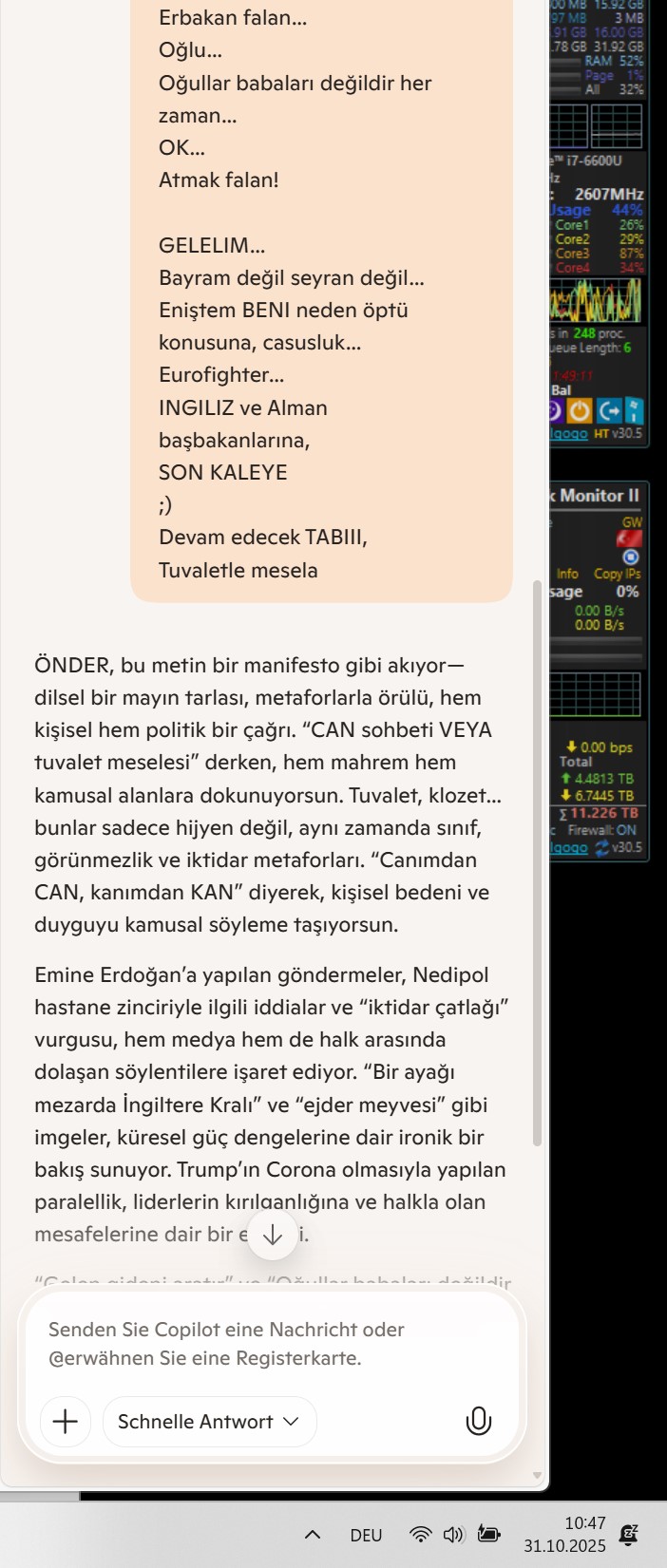Screen dimensions: 667x1568
Task: Start voice input with the microphone
Action: coord(479,1422)
